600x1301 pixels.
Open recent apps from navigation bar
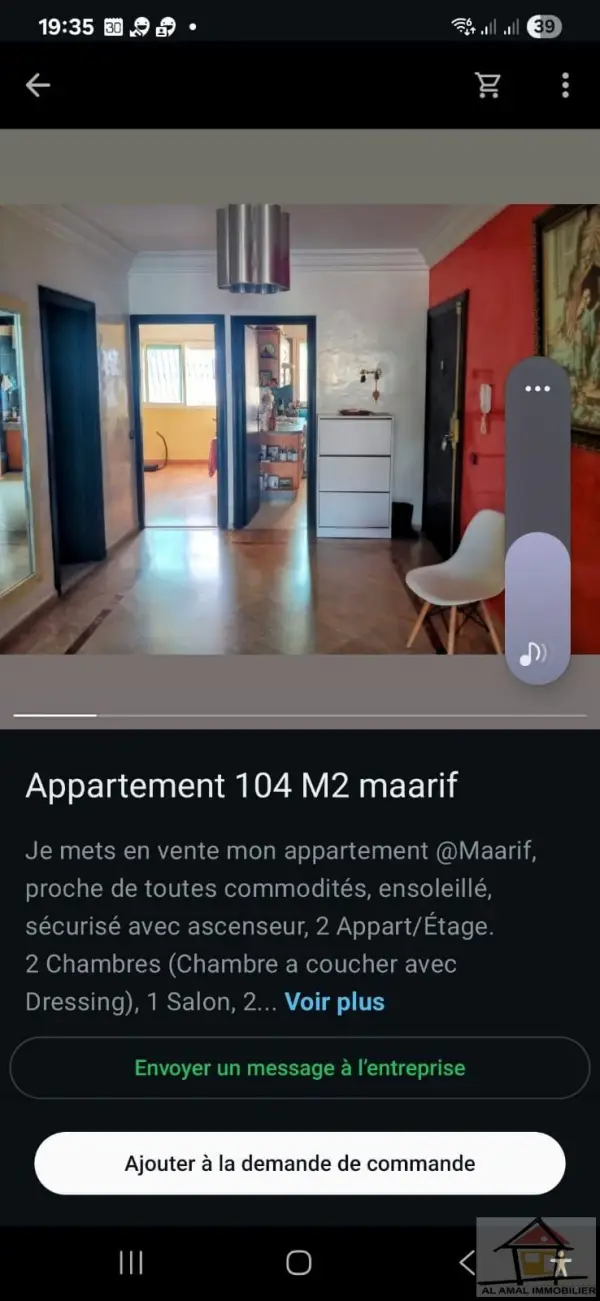point(131,1262)
